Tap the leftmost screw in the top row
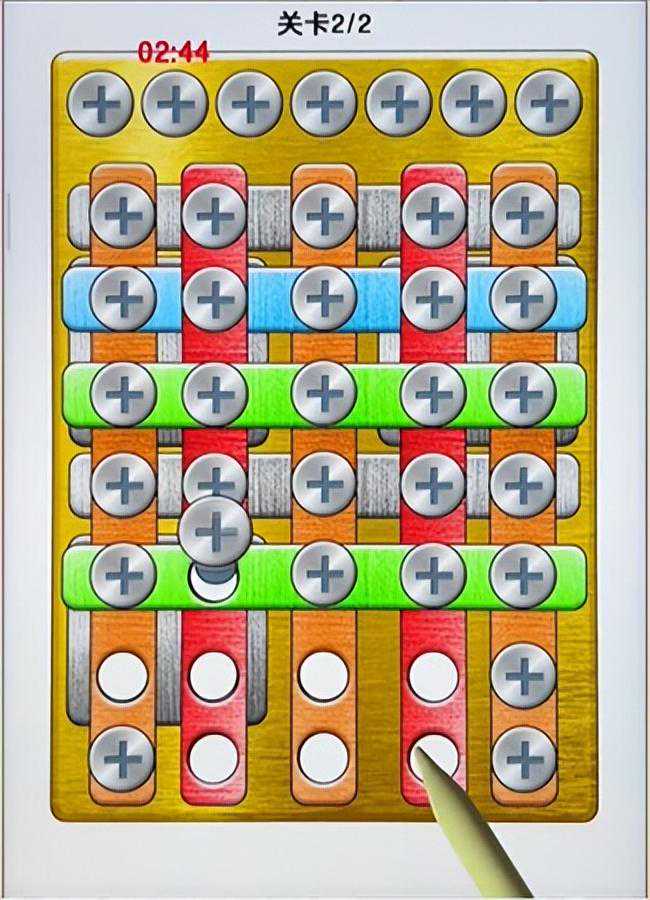 [100, 103]
